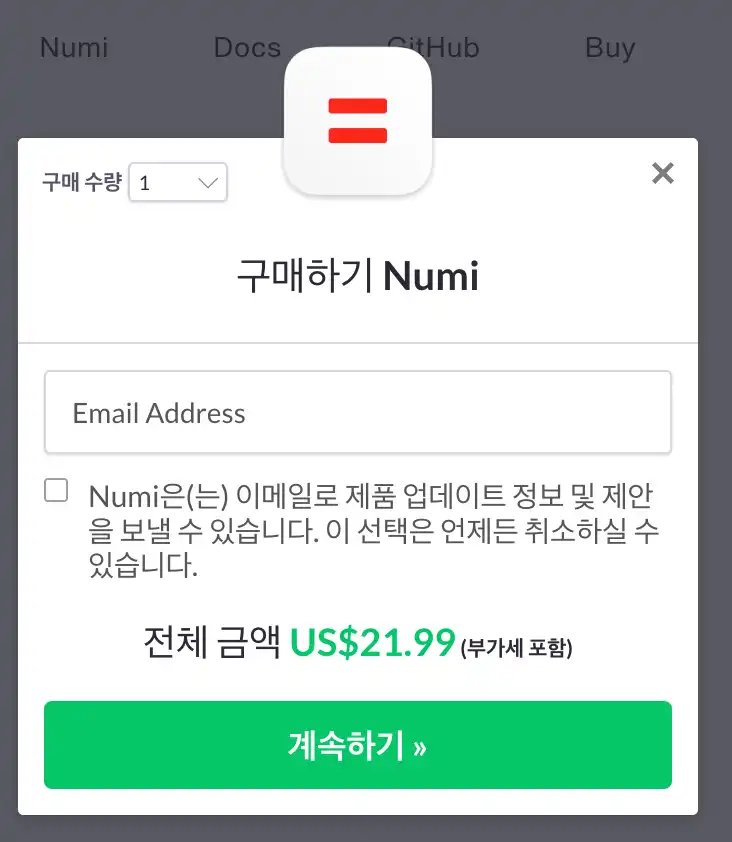
Task: Open the Docs page from the top navigation
Action: pyautogui.click(x=246, y=47)
